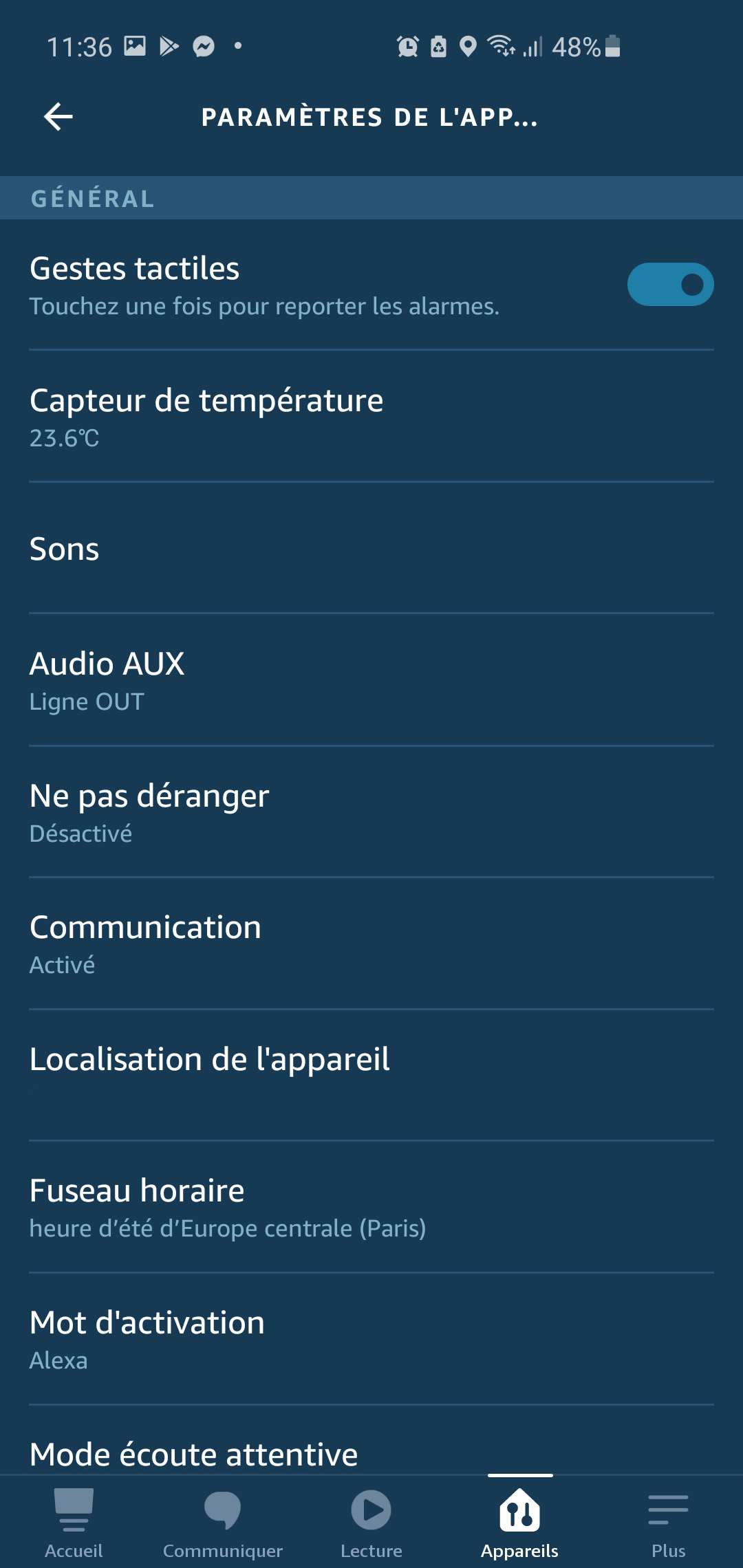Open the Plus tab
Image resolution: width=743 pixels, height=1568 pixels.
[x=669, y=1523]
